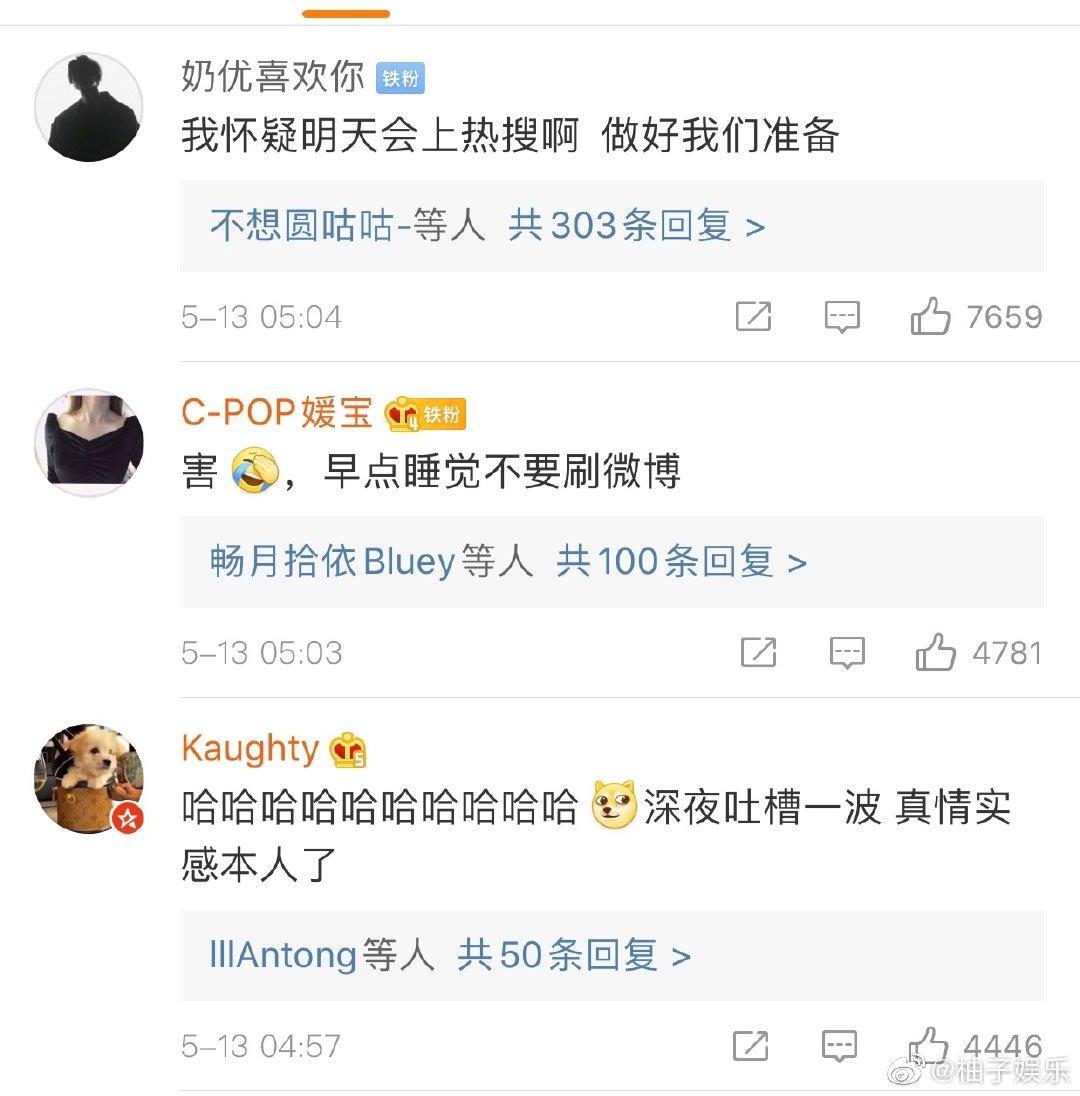1080x1096 pixels.
Task: View 50 replies under Kaughty's comment
Action: coord(574,956)
